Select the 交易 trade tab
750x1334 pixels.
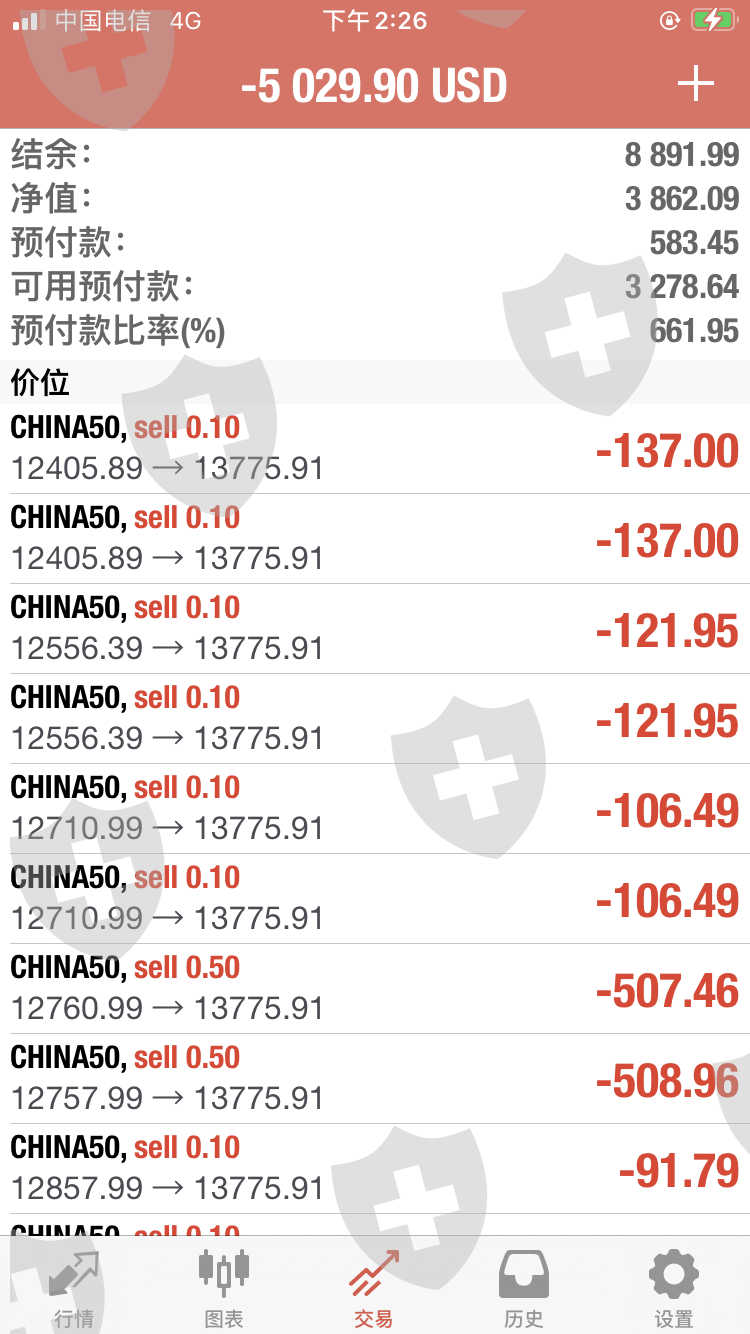click(374, 1286)
